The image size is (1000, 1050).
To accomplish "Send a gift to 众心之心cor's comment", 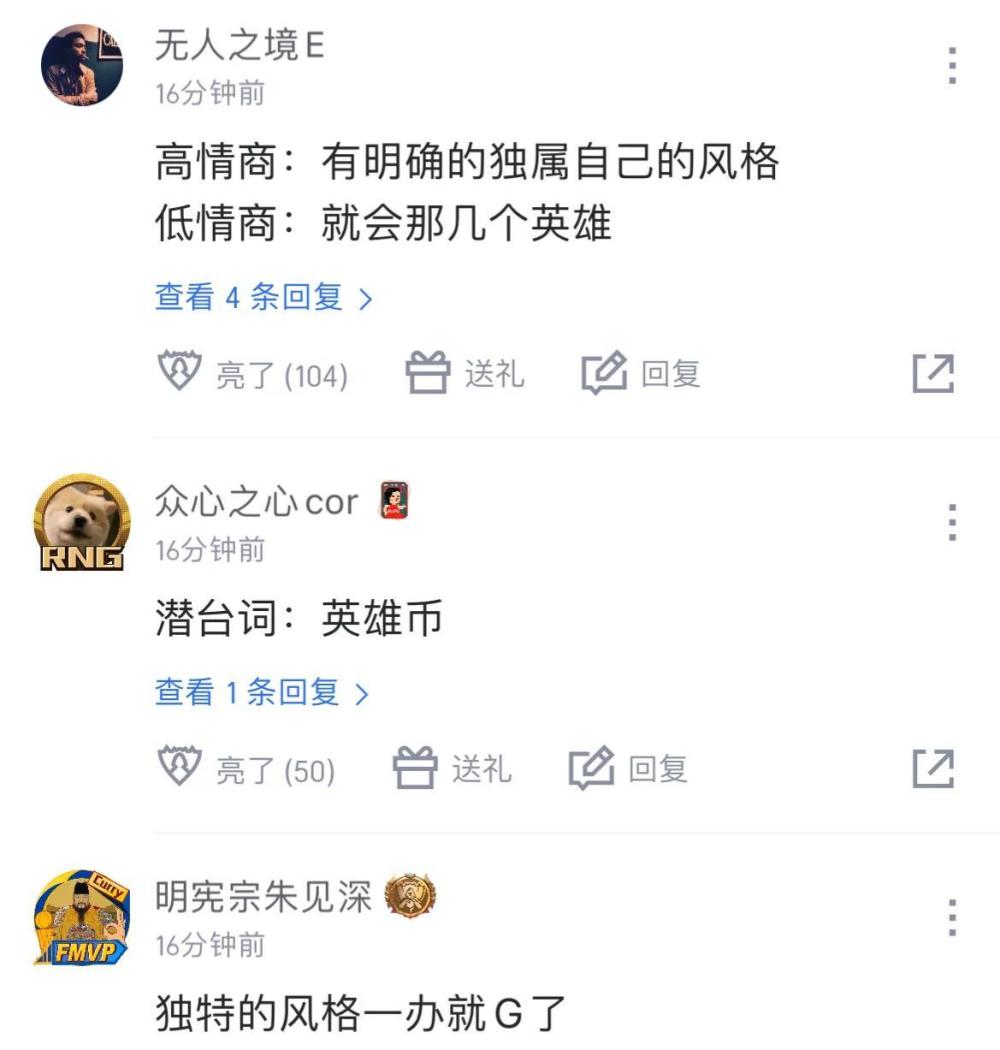I will click(x=451, y=770).
